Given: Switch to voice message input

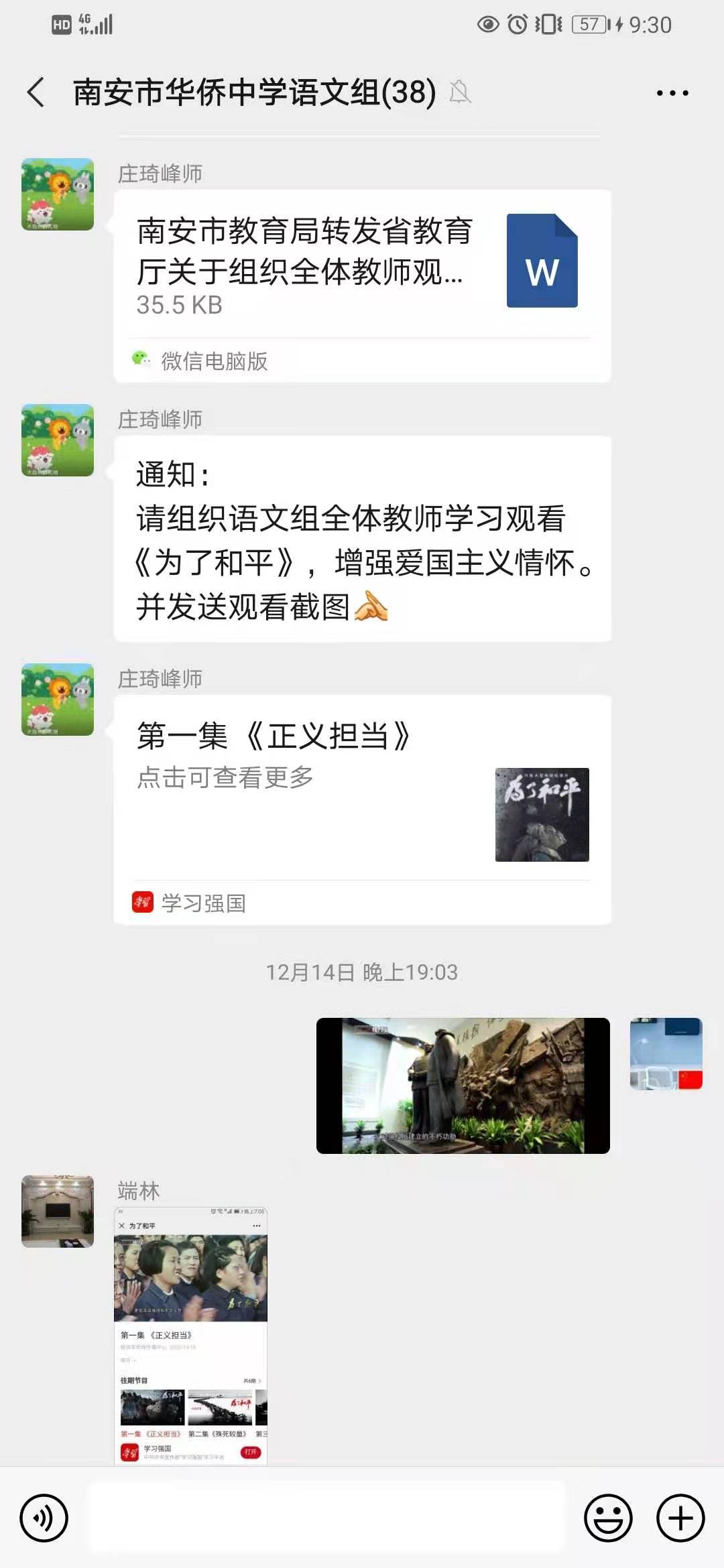Looking at the screenshot, I should tap(44, 1518).
